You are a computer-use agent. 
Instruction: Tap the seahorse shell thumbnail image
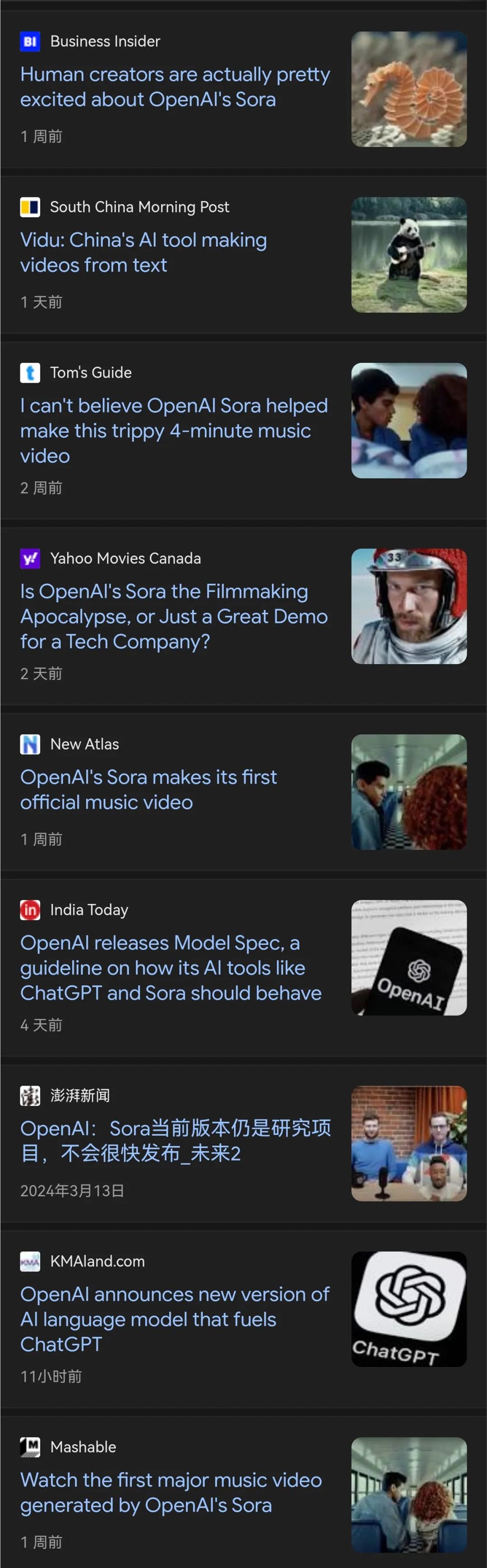[409, 90]
